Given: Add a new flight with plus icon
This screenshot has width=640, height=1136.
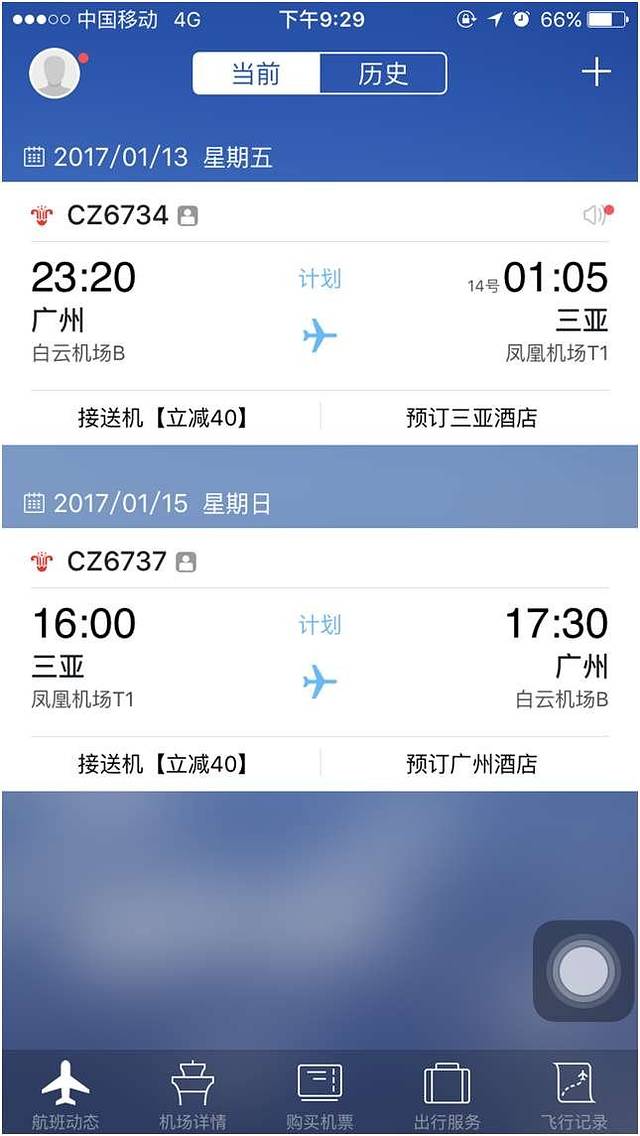Looking at the screenshot, I should point(596,72).
